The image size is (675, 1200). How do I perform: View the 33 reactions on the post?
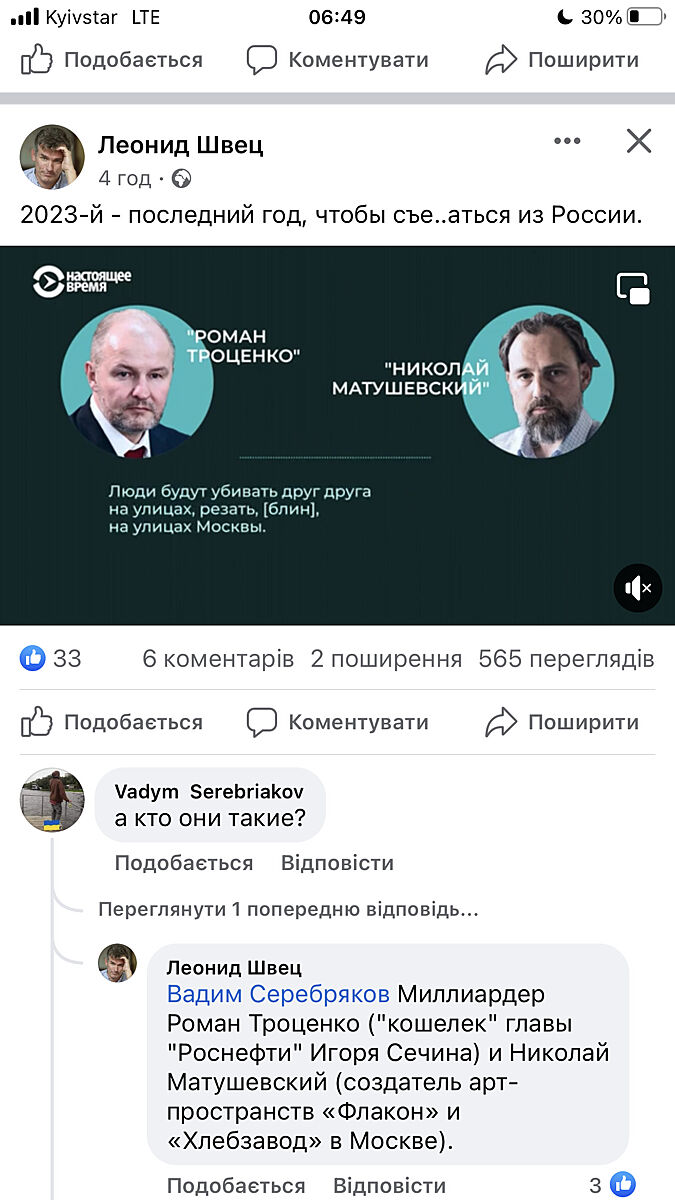coord(52,659)
